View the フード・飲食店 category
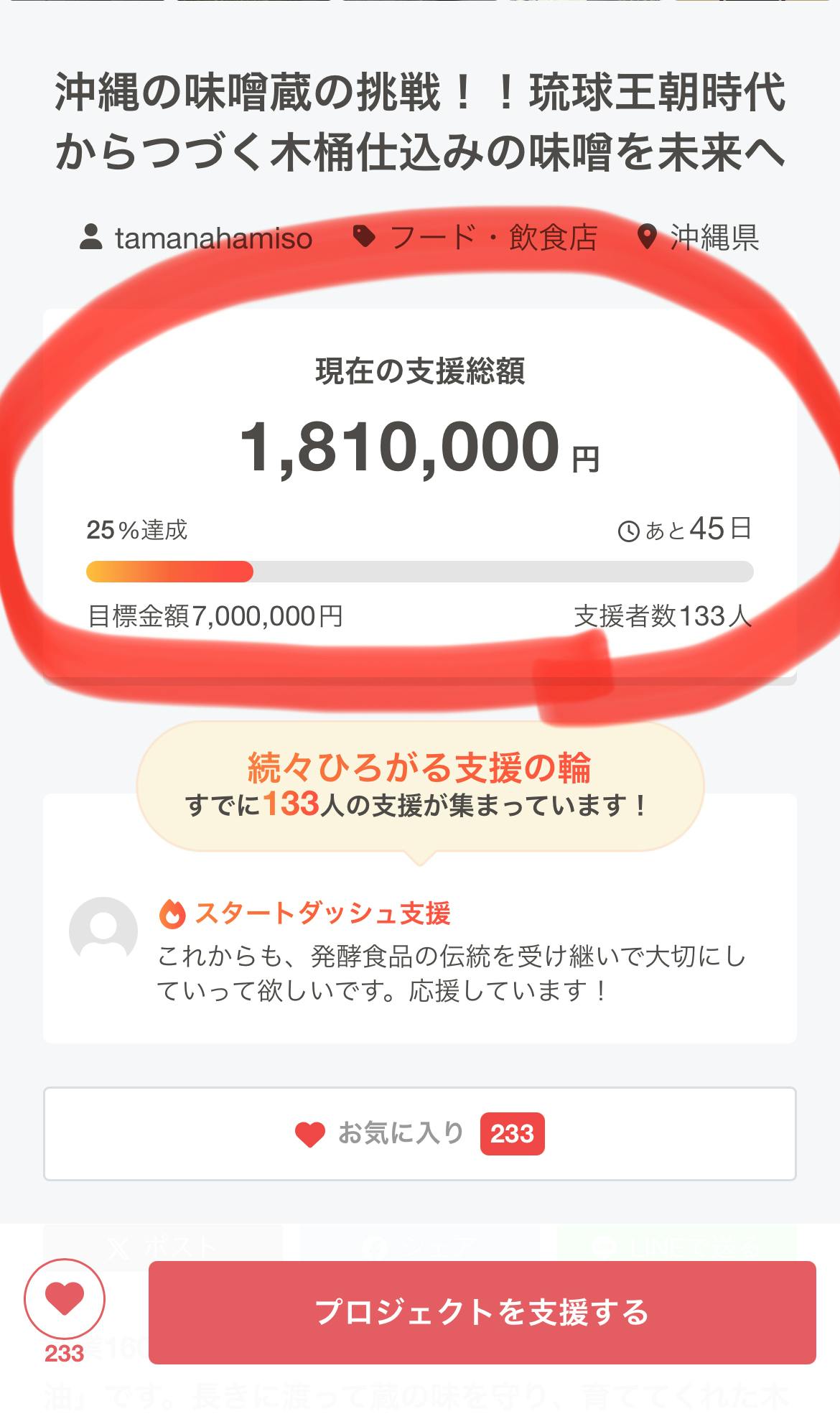The image size is (840, 1419). (492, 238)
